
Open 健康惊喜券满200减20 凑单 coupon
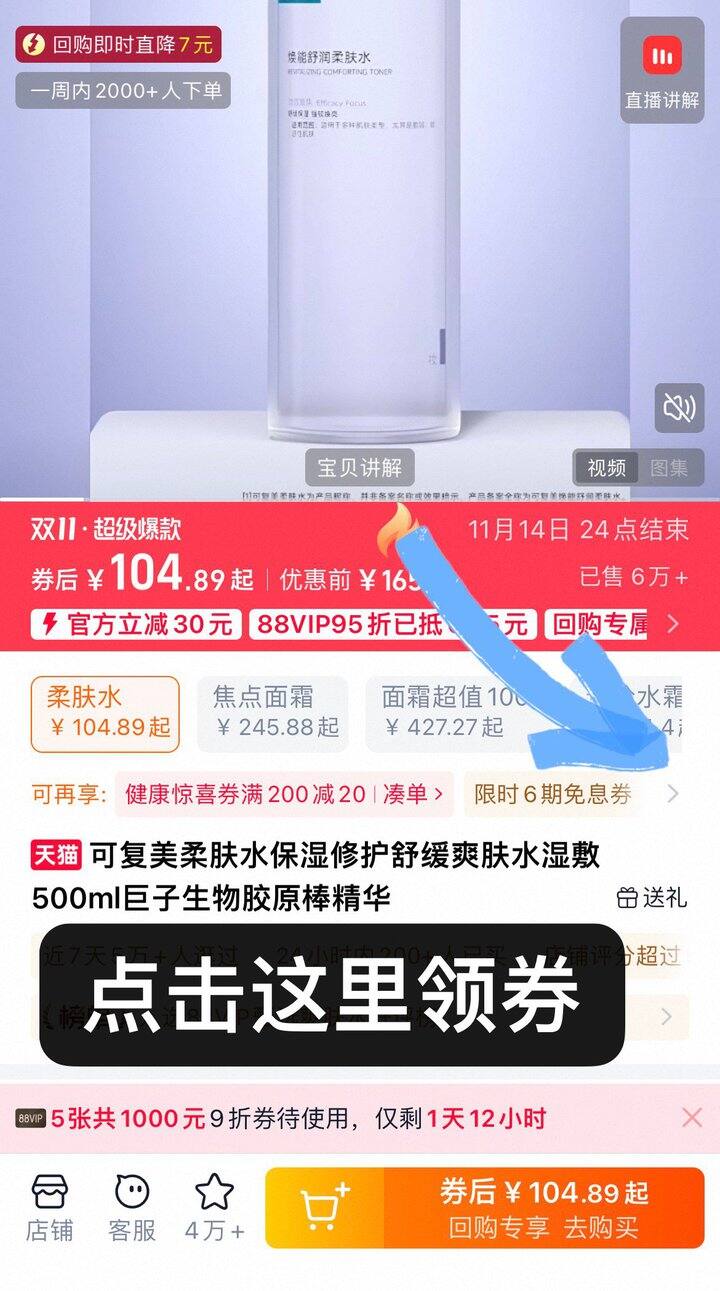point(284,795)
